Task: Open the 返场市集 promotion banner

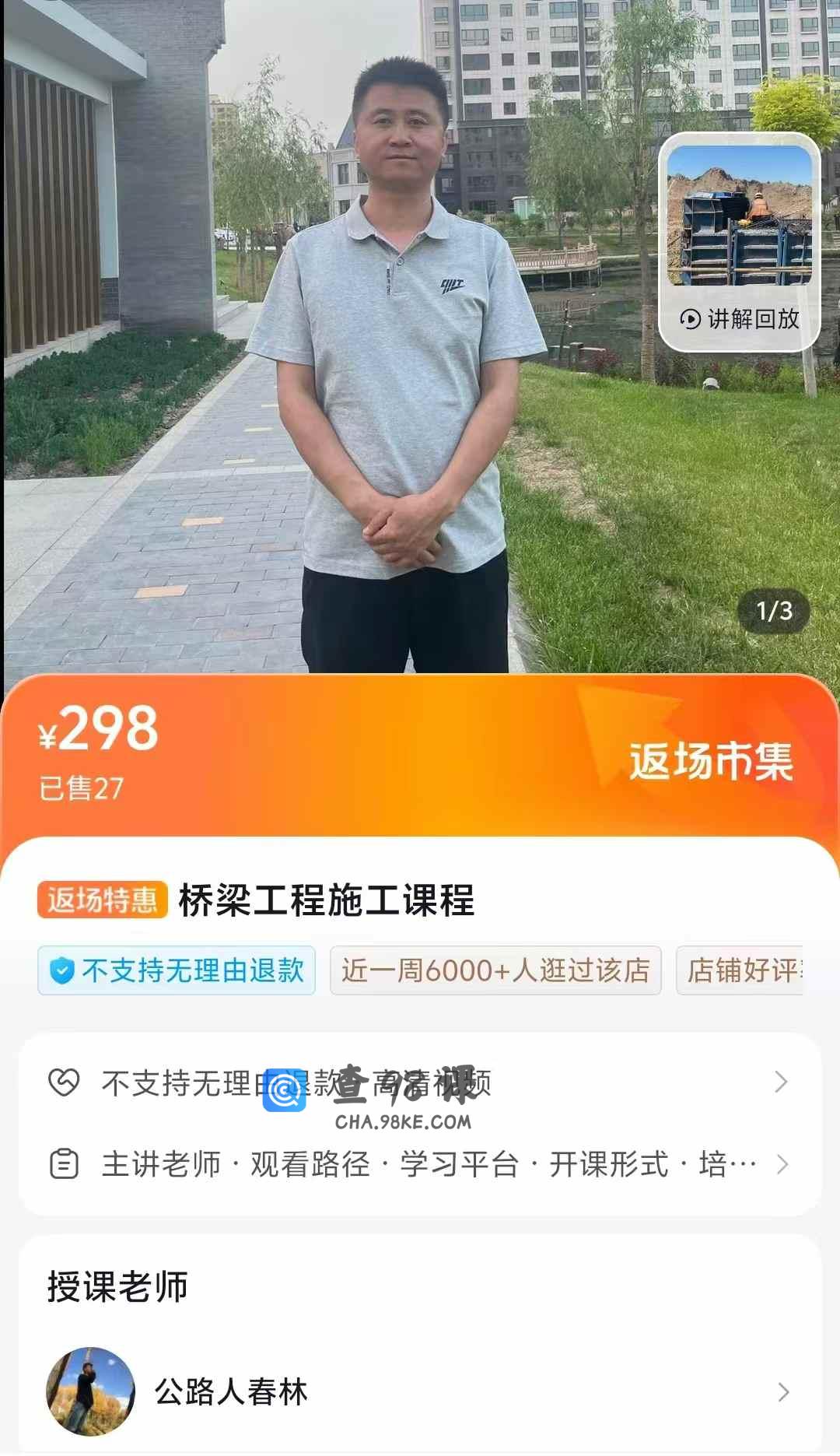Action: 710,761
